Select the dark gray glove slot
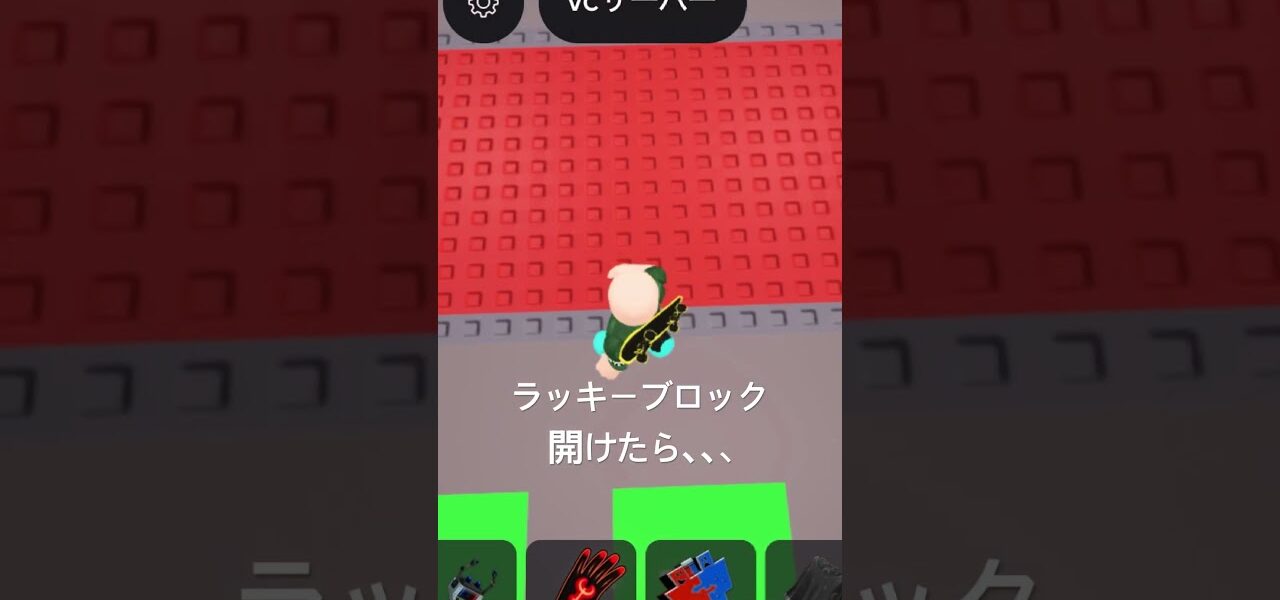Image resolution: width=1280 pixels, height=600 pixels. [x=805, y=572]
